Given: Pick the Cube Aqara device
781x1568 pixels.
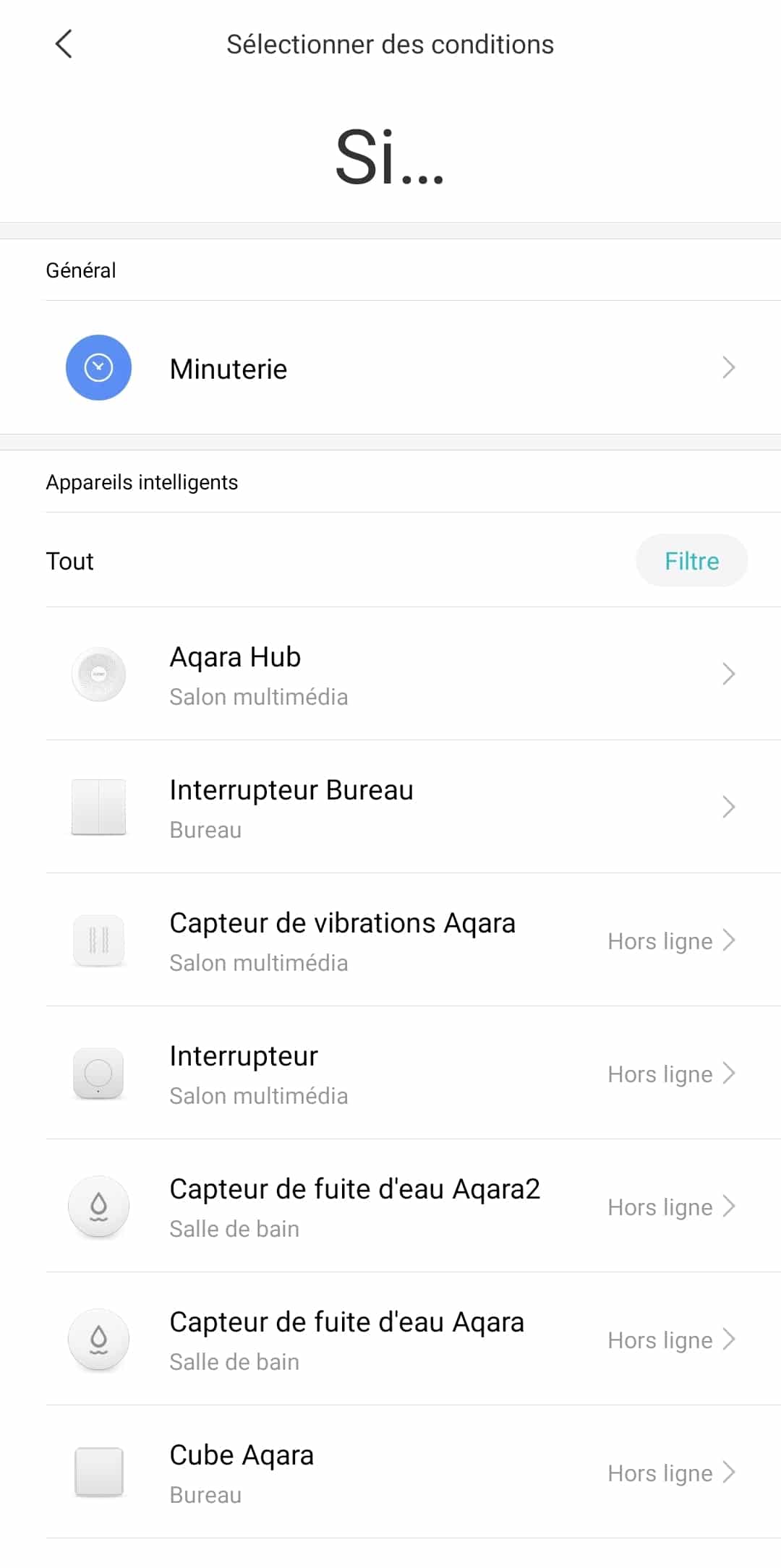Looking at the screenshot, I should click(390, 1472).
